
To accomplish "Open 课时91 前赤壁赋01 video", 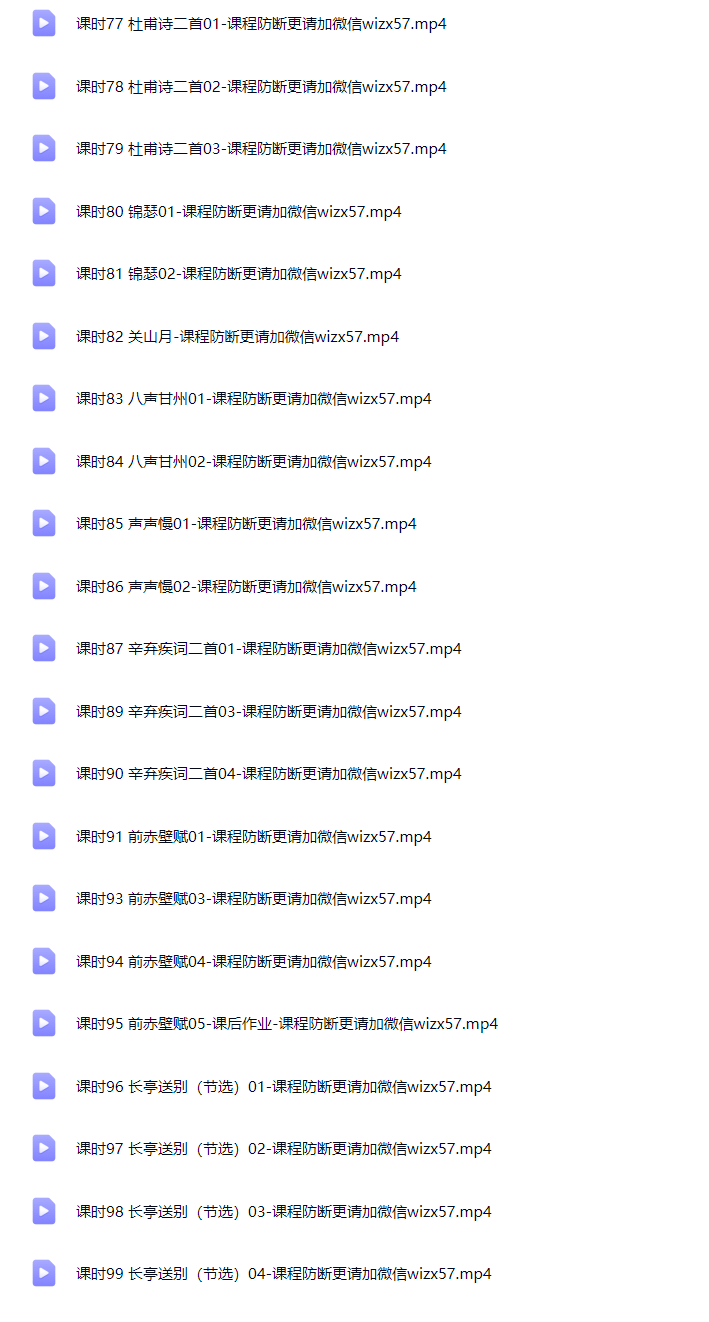I will pos(254,837).
